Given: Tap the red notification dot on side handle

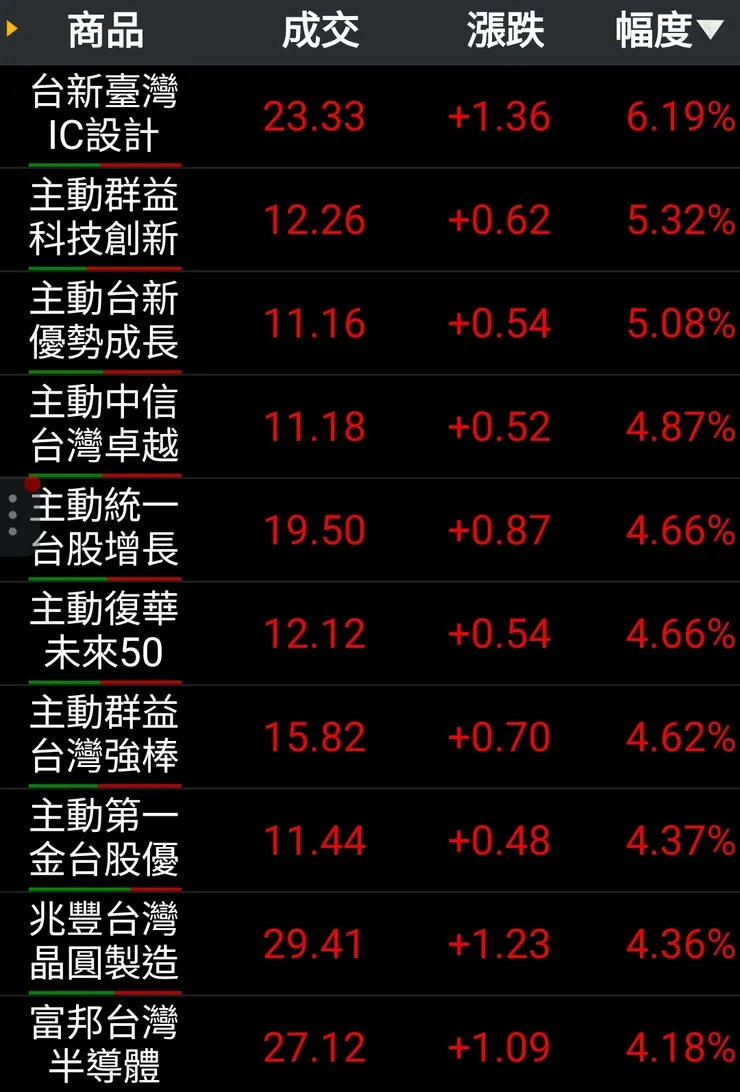Looking at the screenshot, I should point(30,483).
